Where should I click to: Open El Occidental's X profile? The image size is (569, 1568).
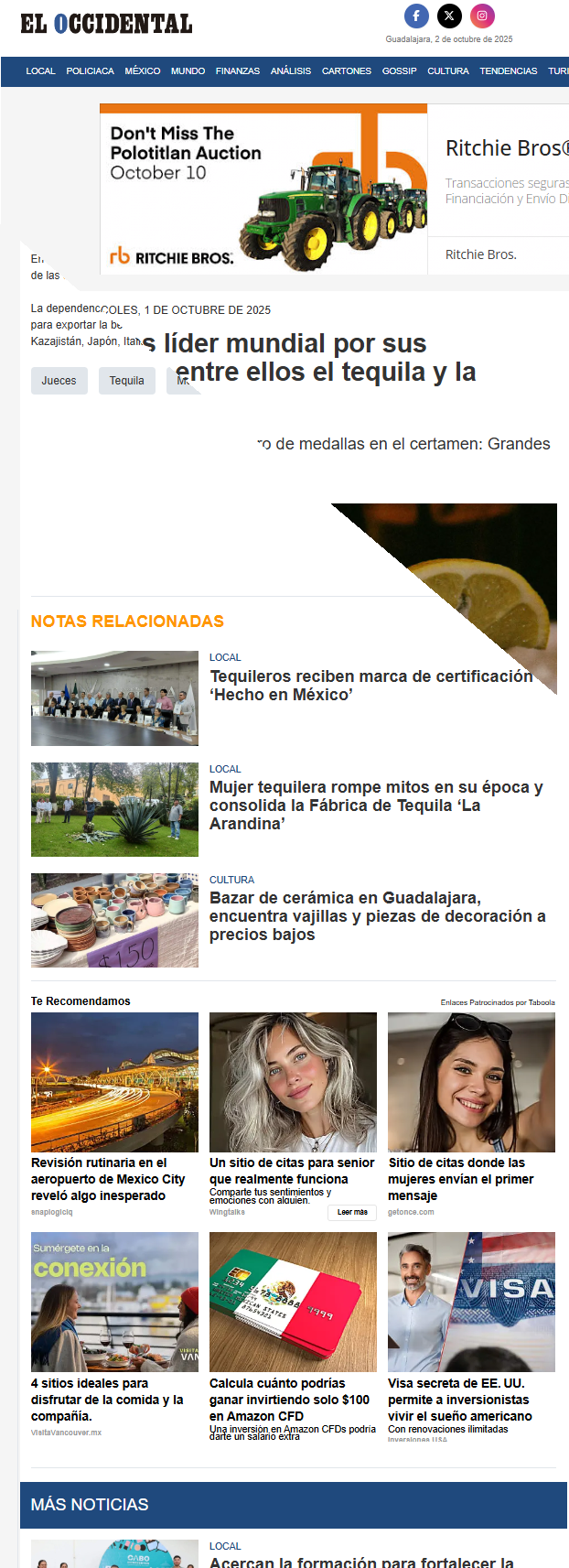tap(449, 16)
